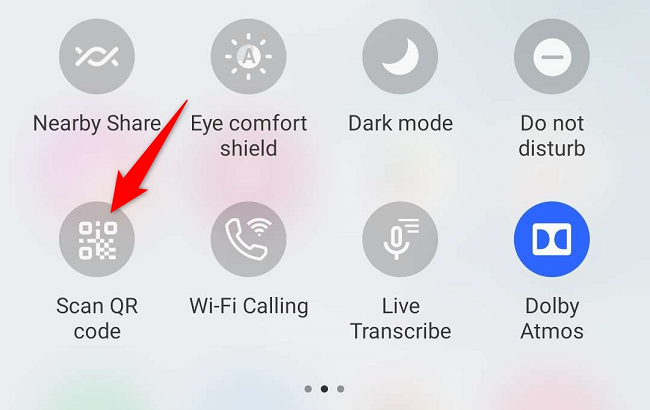
Task: Disable Dolby Atmos
Action: coord(552,240)
